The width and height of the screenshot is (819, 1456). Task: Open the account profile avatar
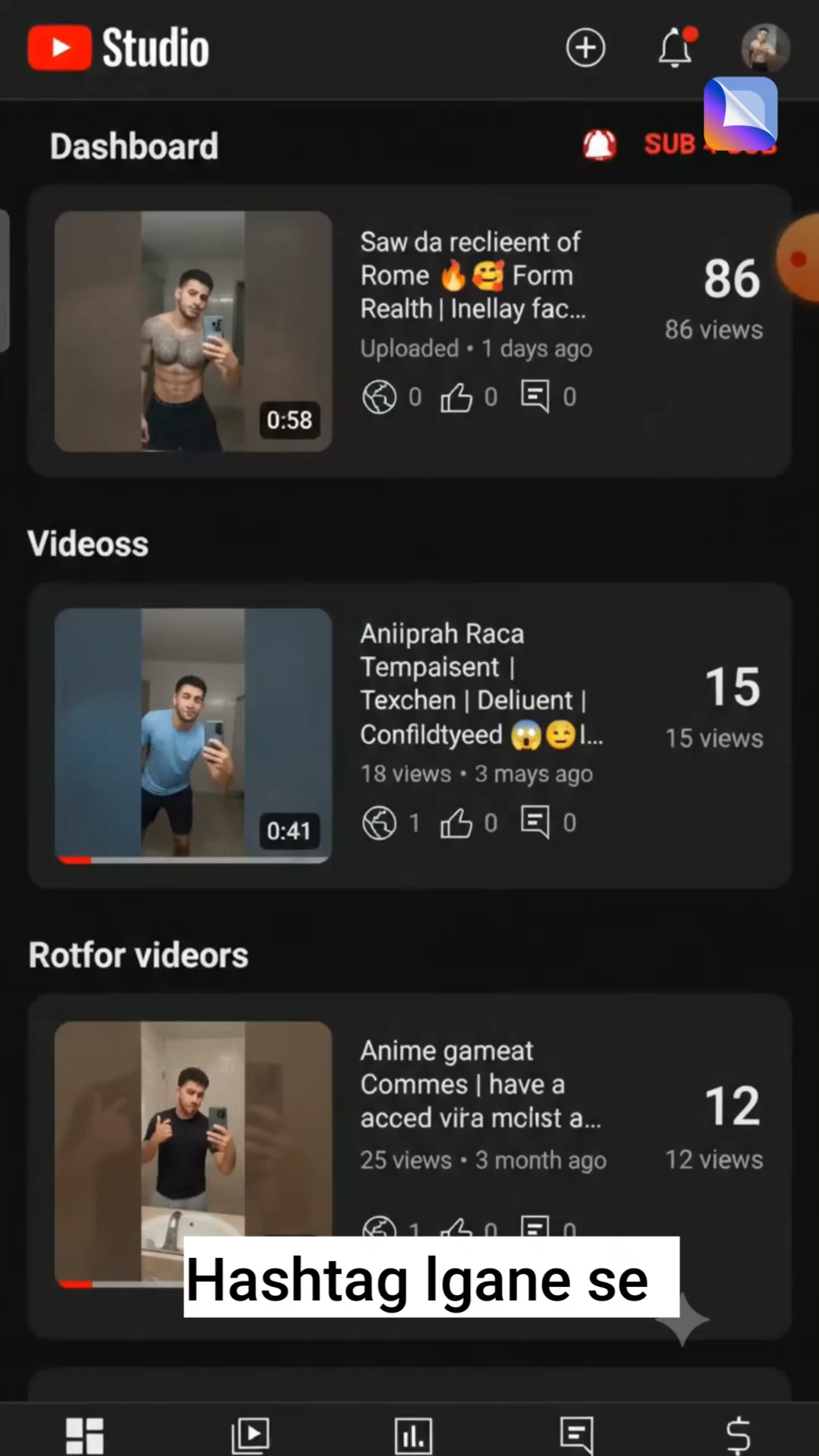[x=765, y=48]
